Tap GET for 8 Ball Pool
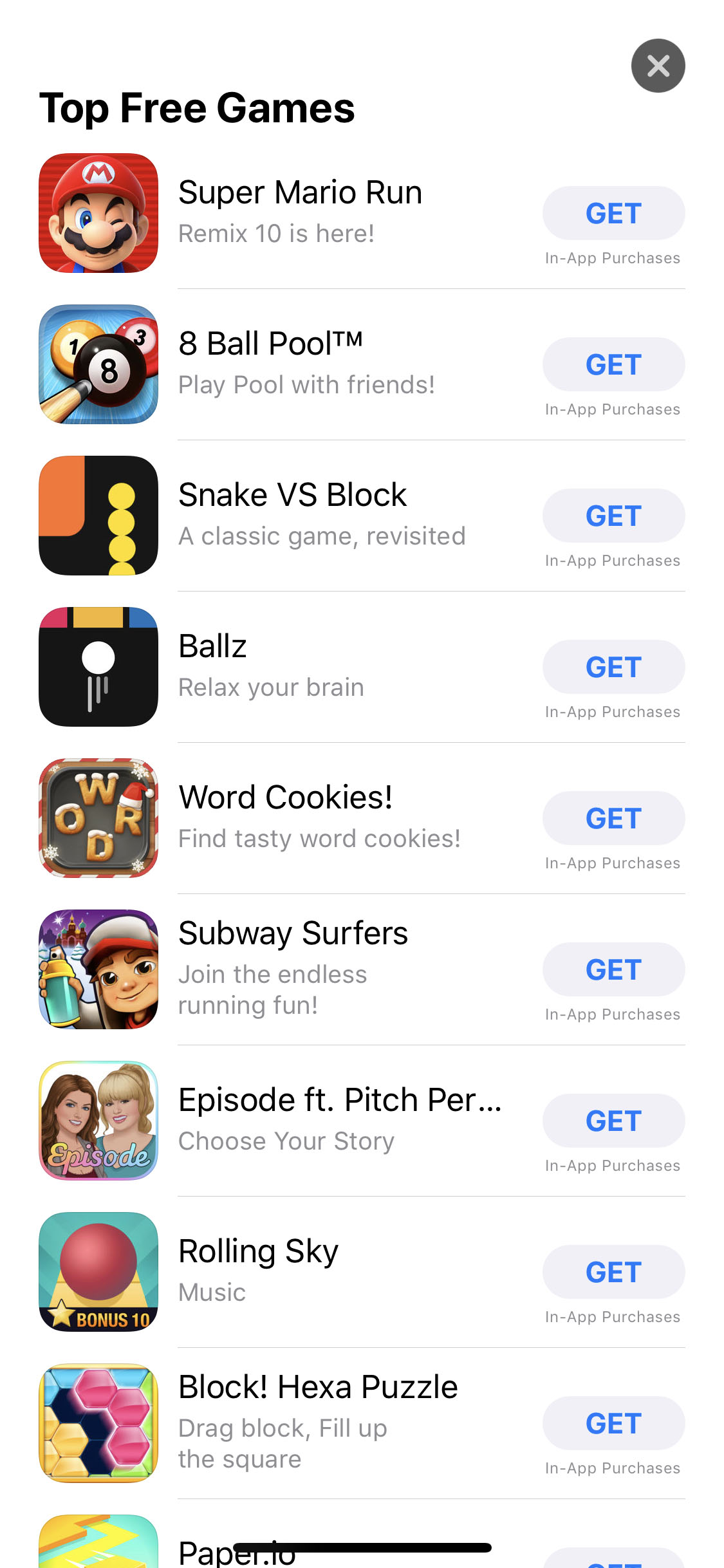Screen dimensions: 724x1568 coord(613,365)
